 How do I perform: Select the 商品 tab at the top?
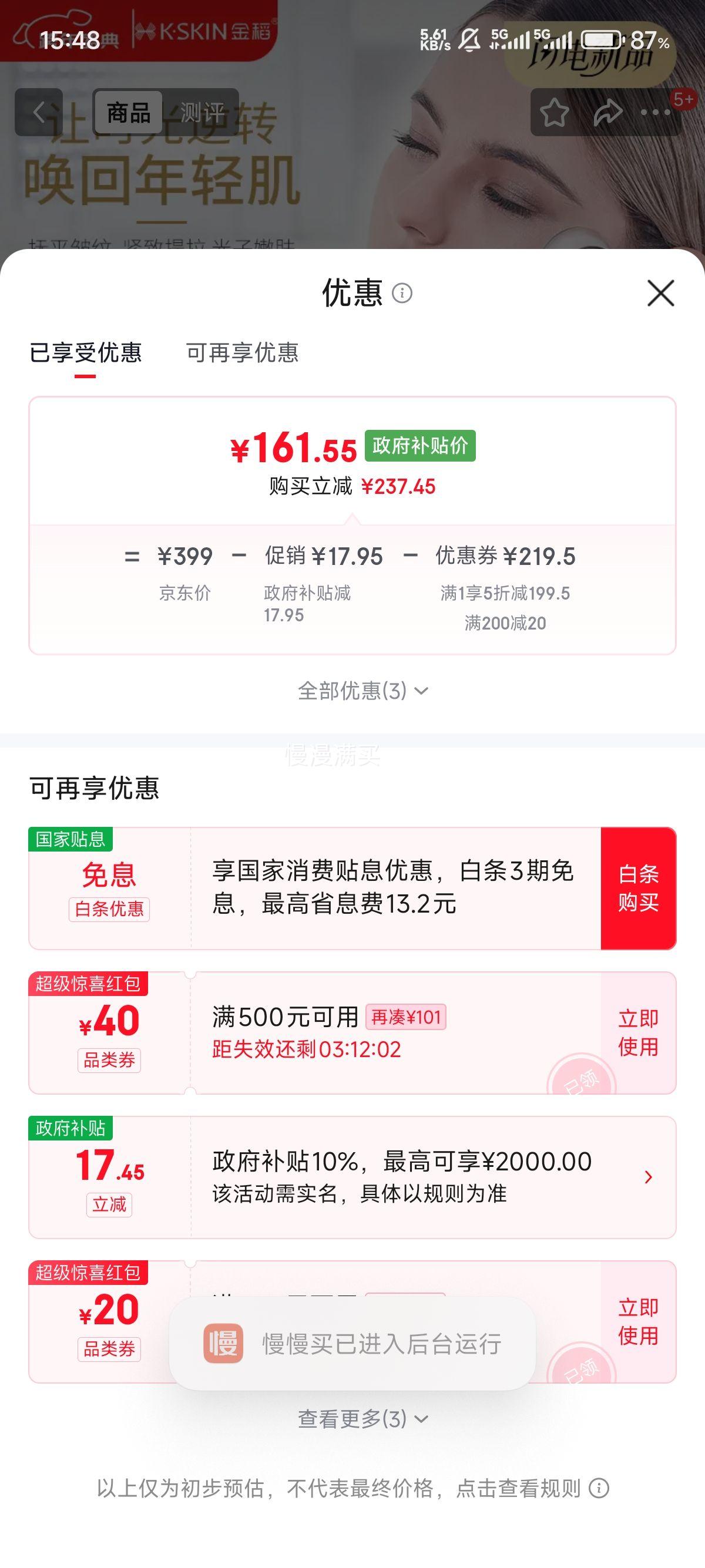point(129,113)
